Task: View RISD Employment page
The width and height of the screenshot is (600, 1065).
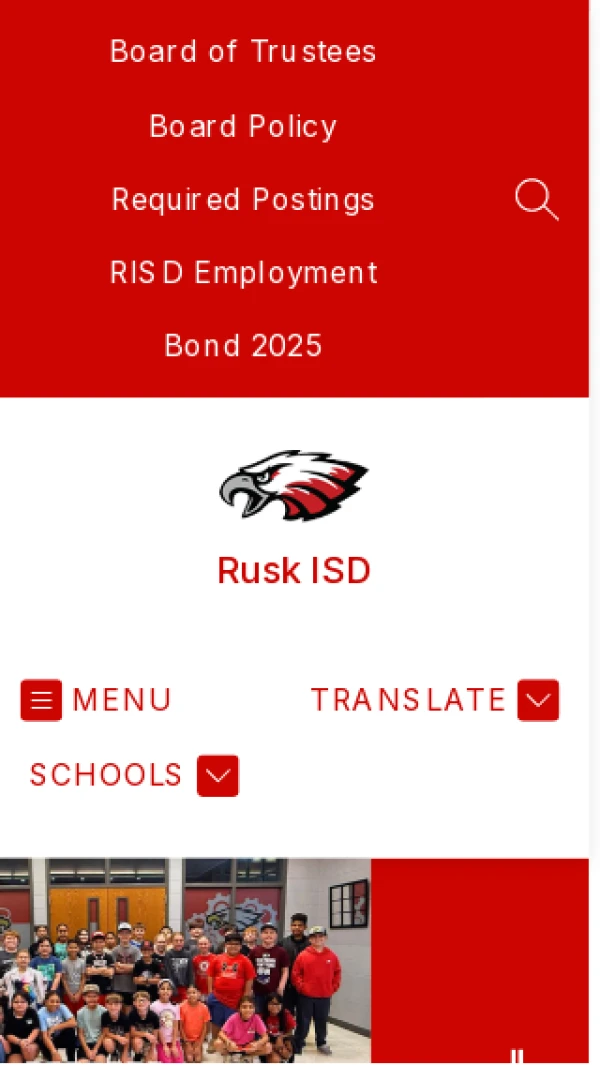Action: click(243, 273)
